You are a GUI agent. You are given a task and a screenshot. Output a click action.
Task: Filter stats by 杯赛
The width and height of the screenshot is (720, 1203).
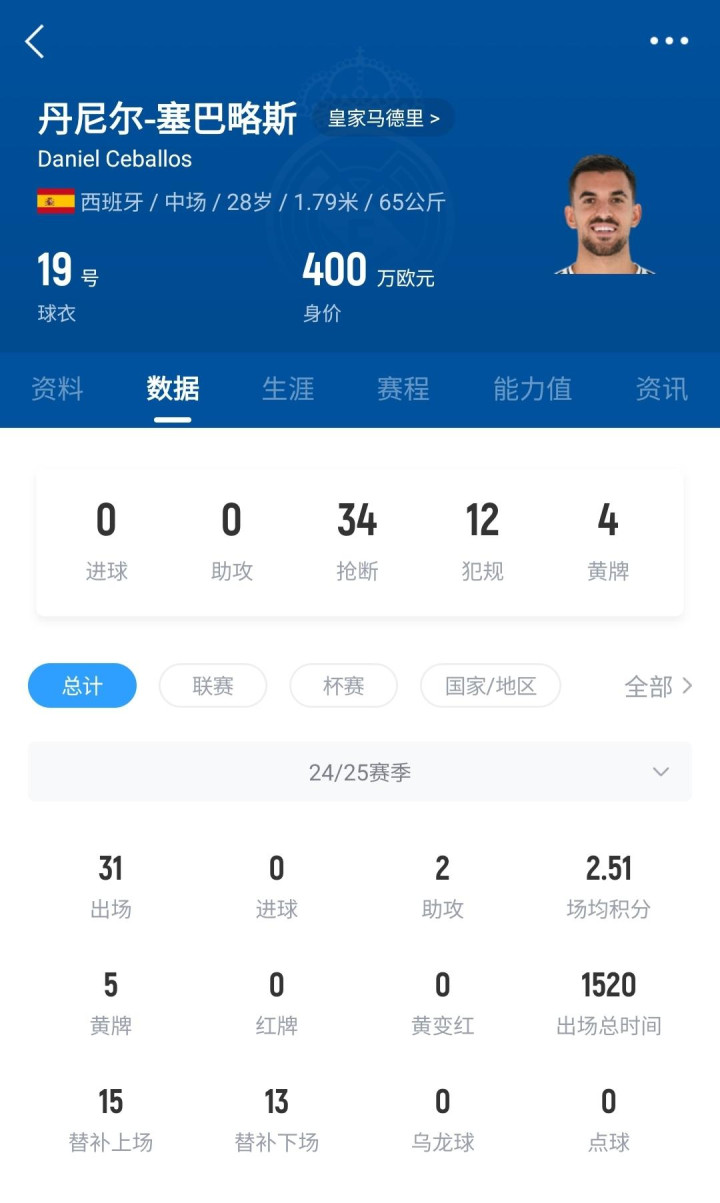(x=343, y=686)
